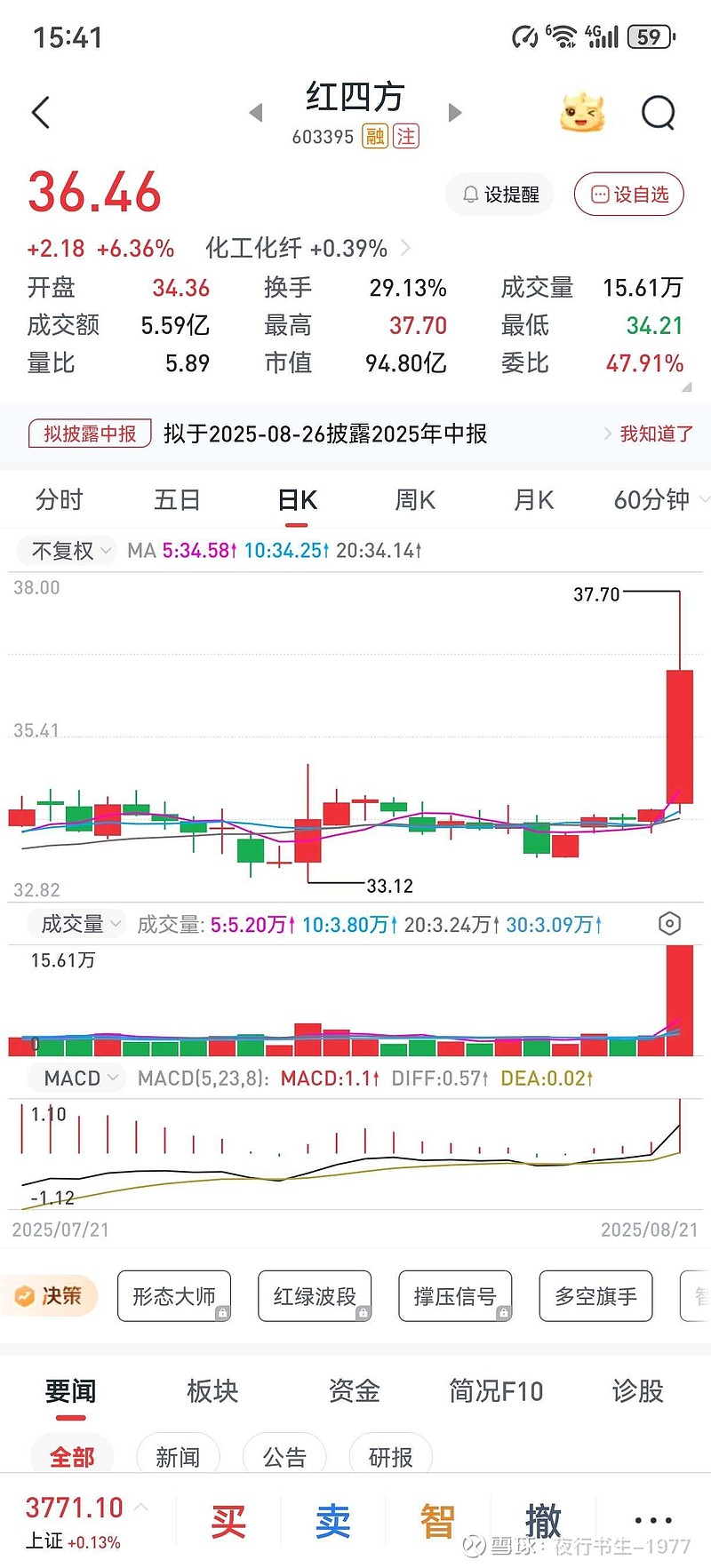This screenshot has height=1568, width=711.
Task: Open the 60分钟 period dropdown
Action: point(658,500)
